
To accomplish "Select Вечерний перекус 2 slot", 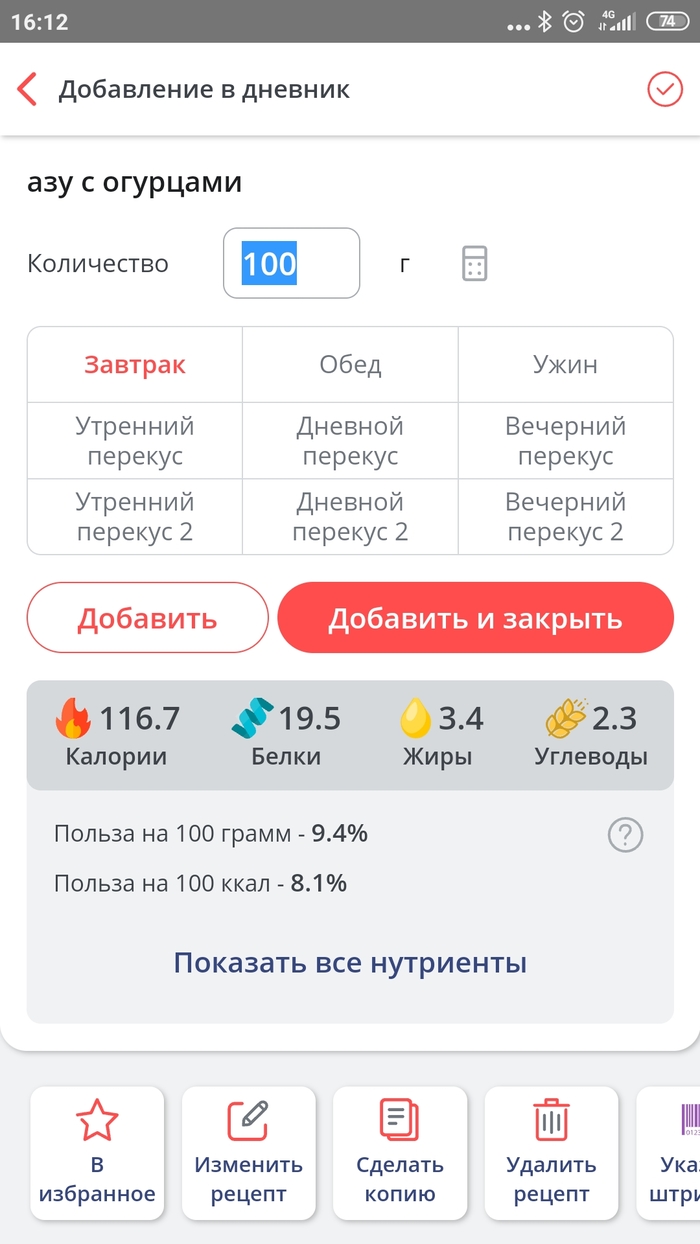I will [x=565, y=516].
